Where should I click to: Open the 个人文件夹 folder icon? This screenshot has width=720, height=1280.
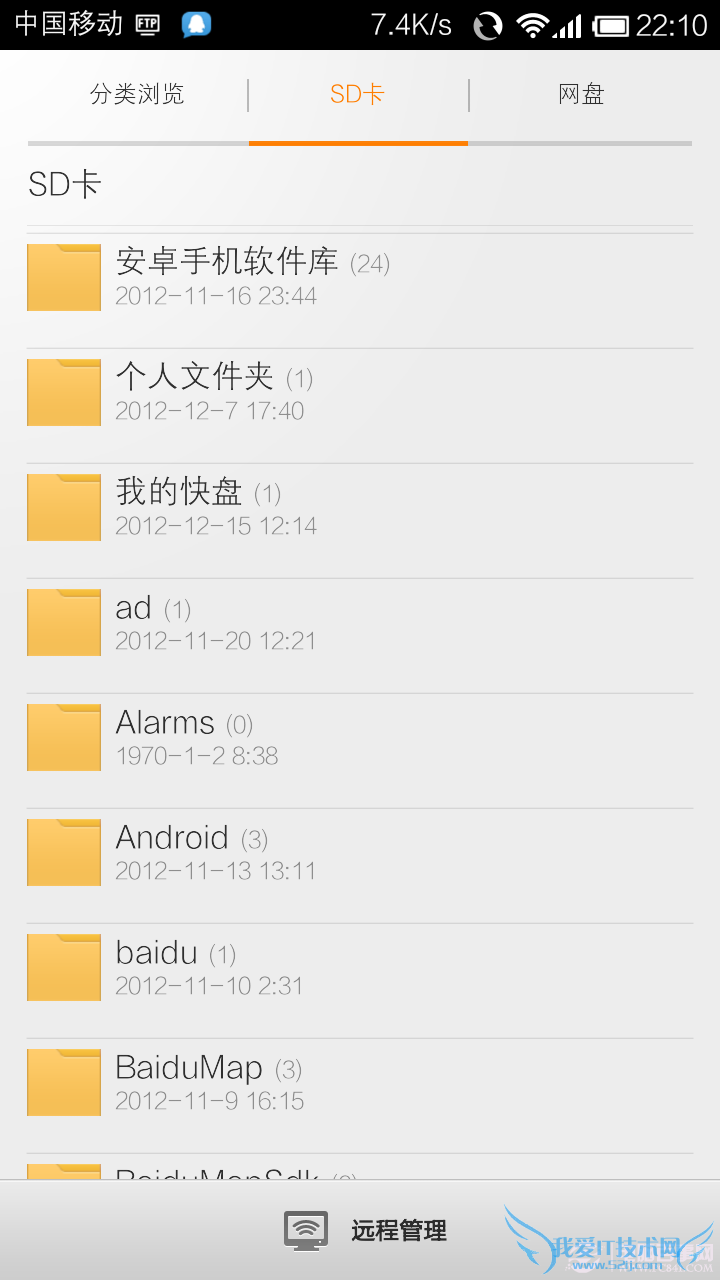tap(63, 392)
